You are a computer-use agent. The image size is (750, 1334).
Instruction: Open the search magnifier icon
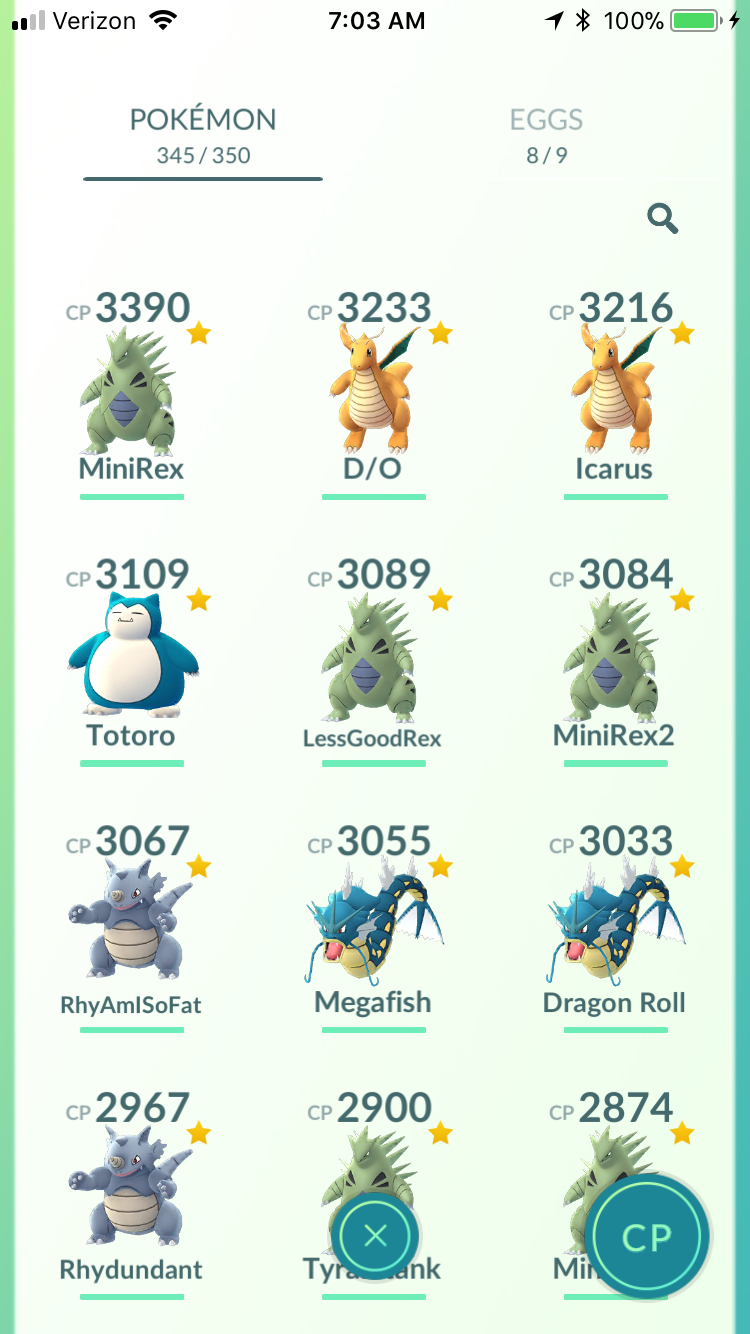pyautogui.click(x=663, y=218)
